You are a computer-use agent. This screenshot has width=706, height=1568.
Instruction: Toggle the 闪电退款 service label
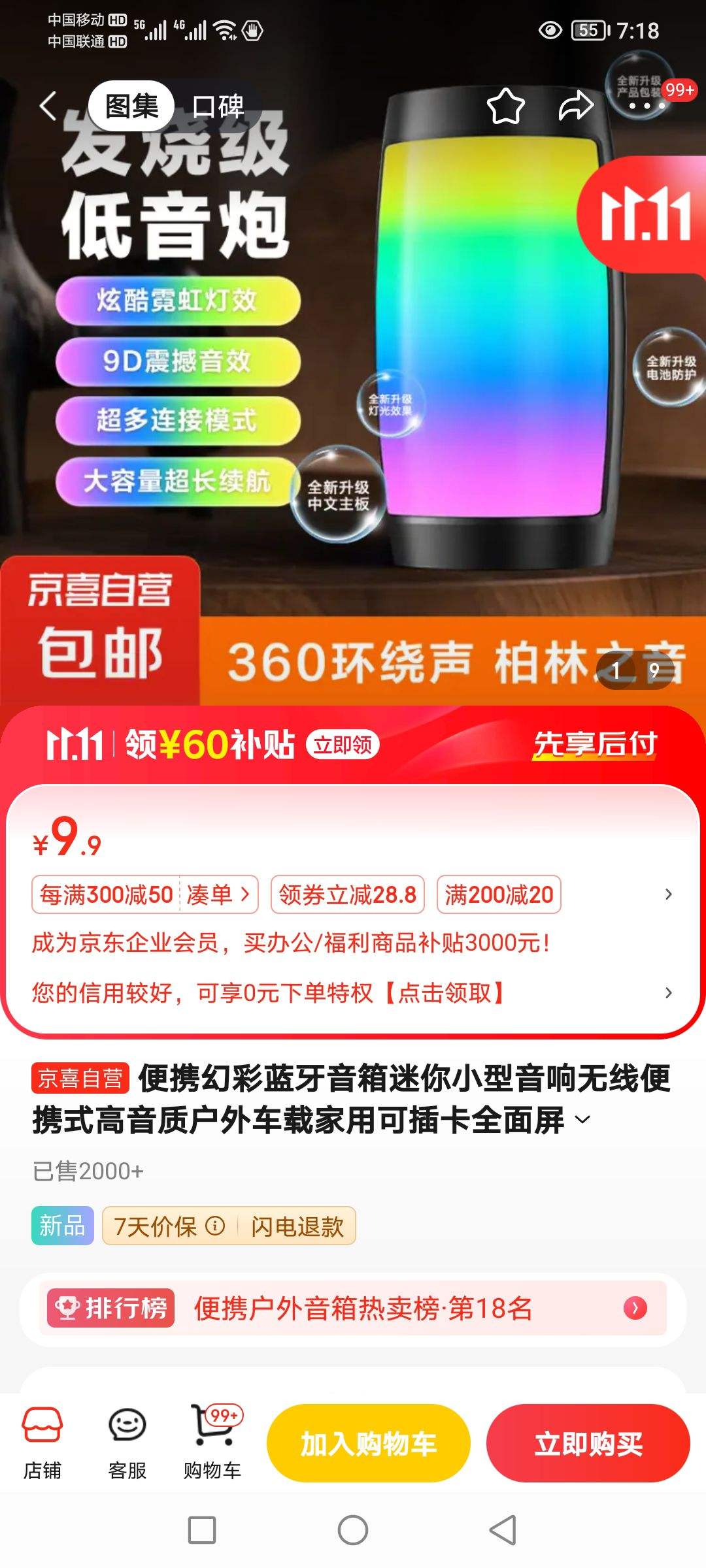pos(297,1227)
